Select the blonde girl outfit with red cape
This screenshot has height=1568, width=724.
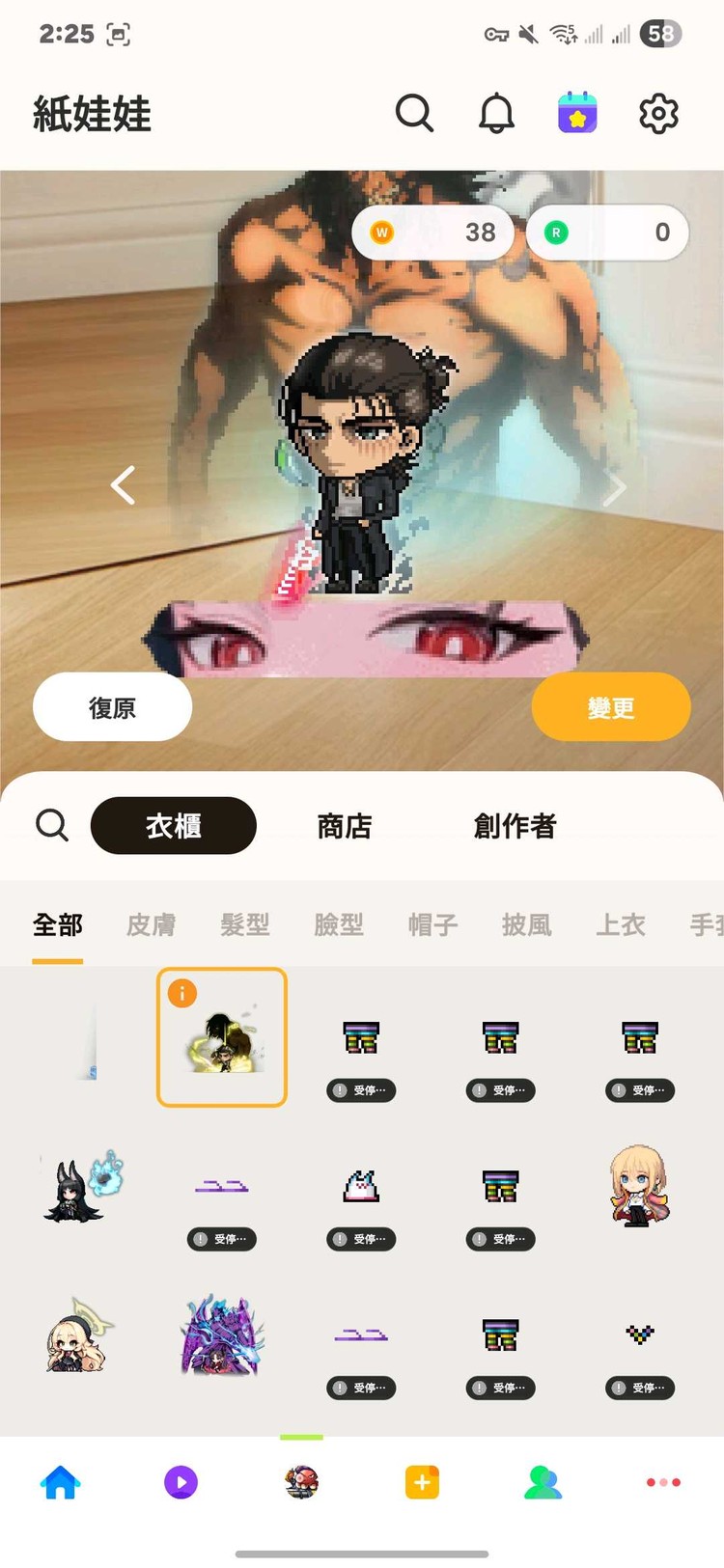(639, 1186)
